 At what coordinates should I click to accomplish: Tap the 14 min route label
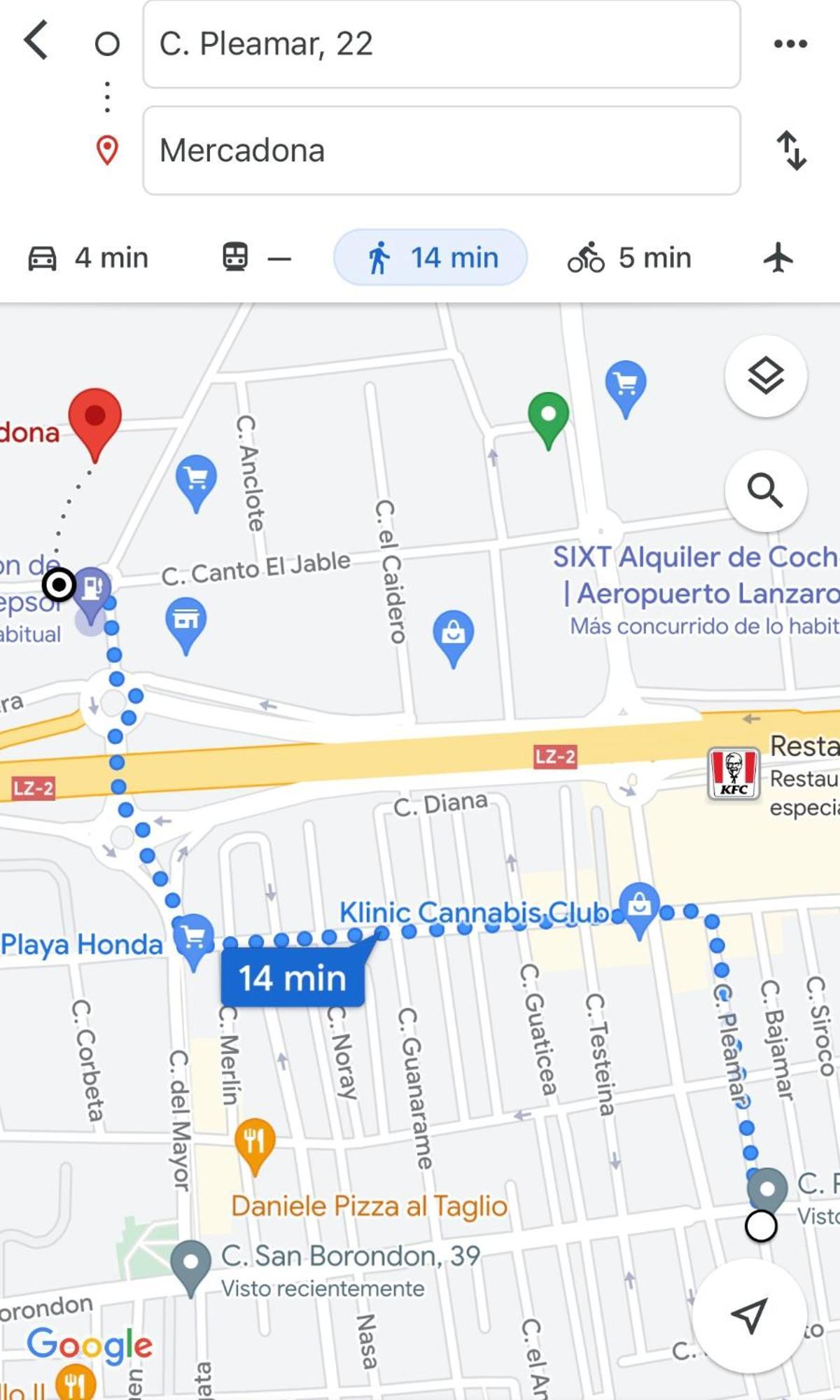[293, 978]
